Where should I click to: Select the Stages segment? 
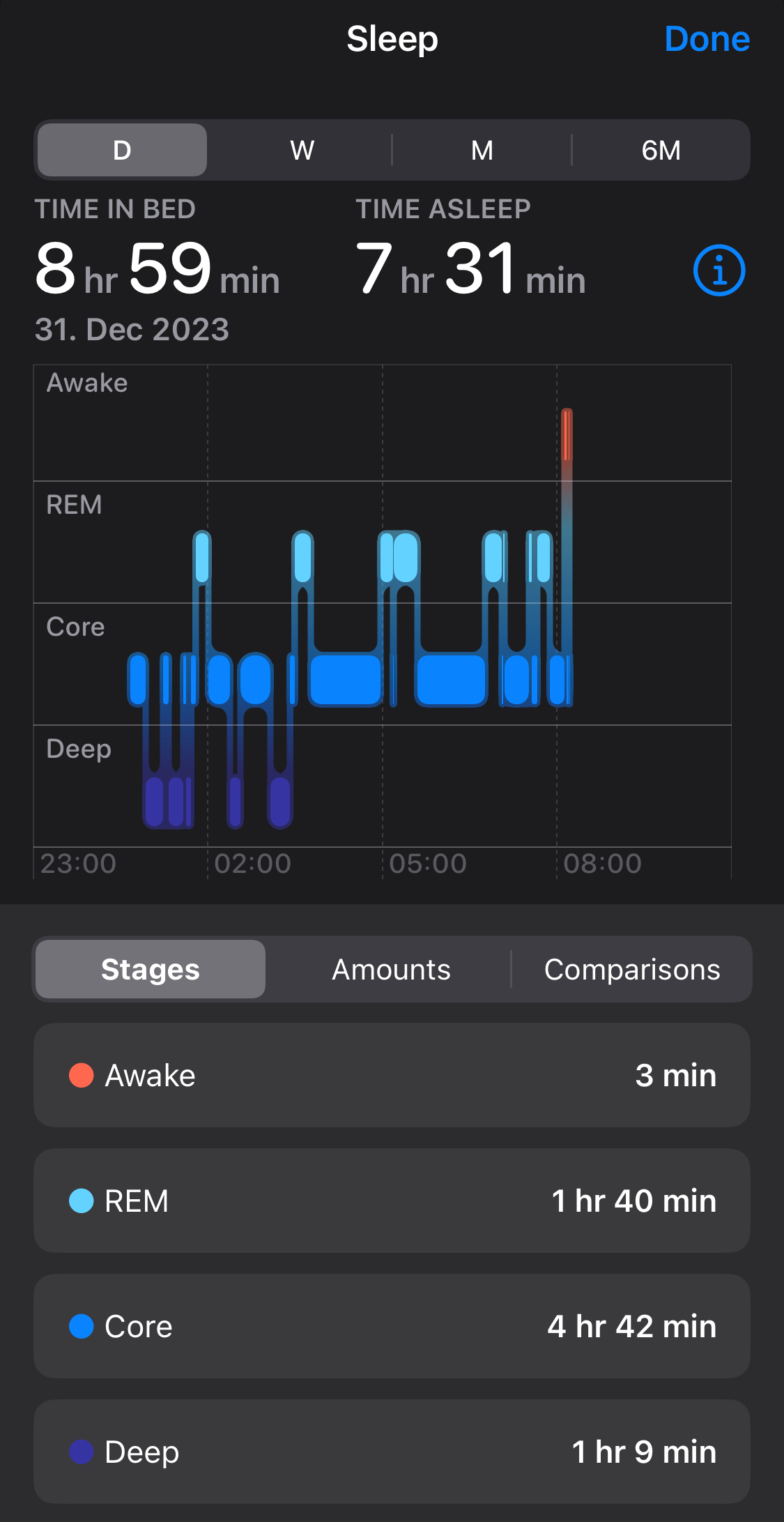(151, 969)
